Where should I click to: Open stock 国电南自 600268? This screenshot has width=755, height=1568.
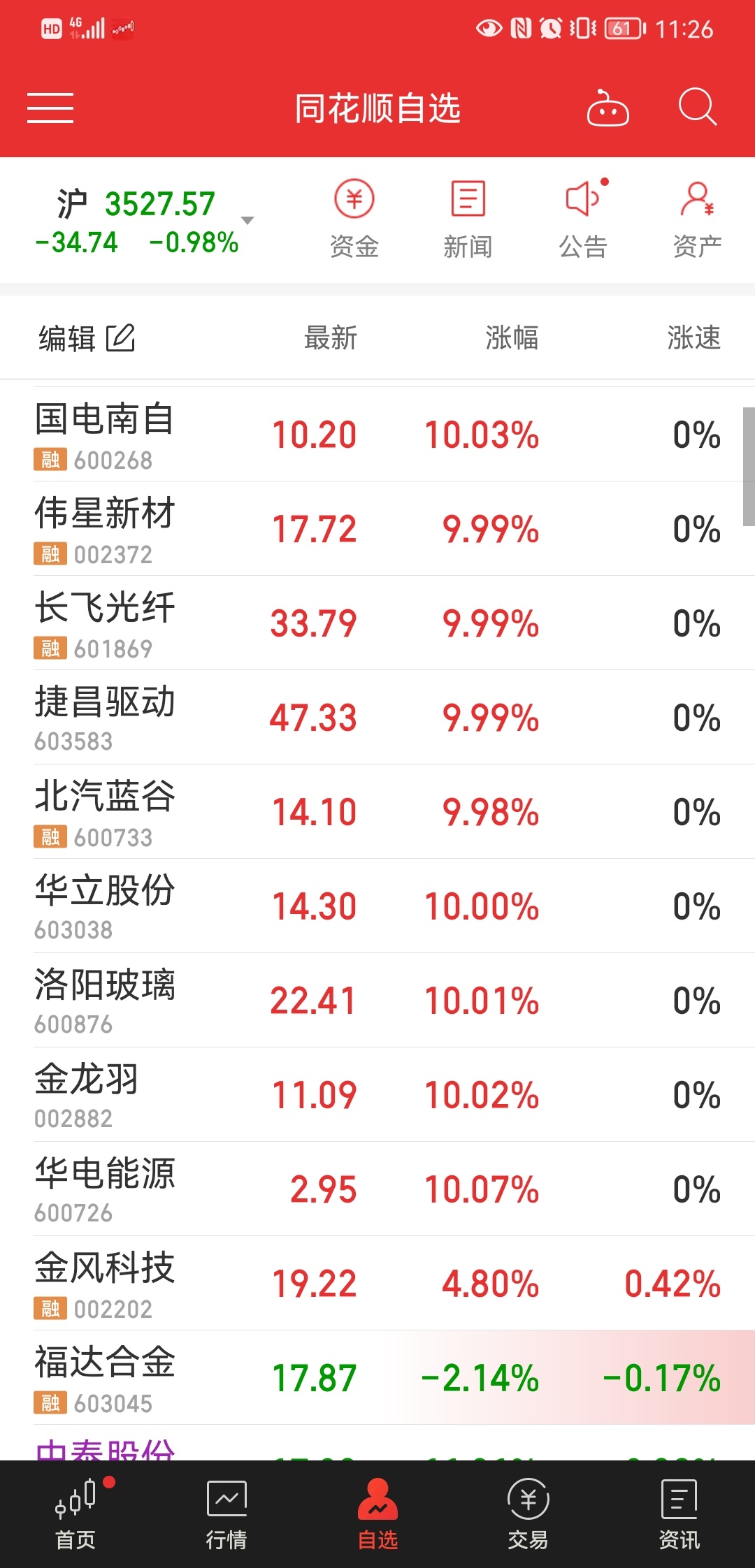click(x=377, y=435)
